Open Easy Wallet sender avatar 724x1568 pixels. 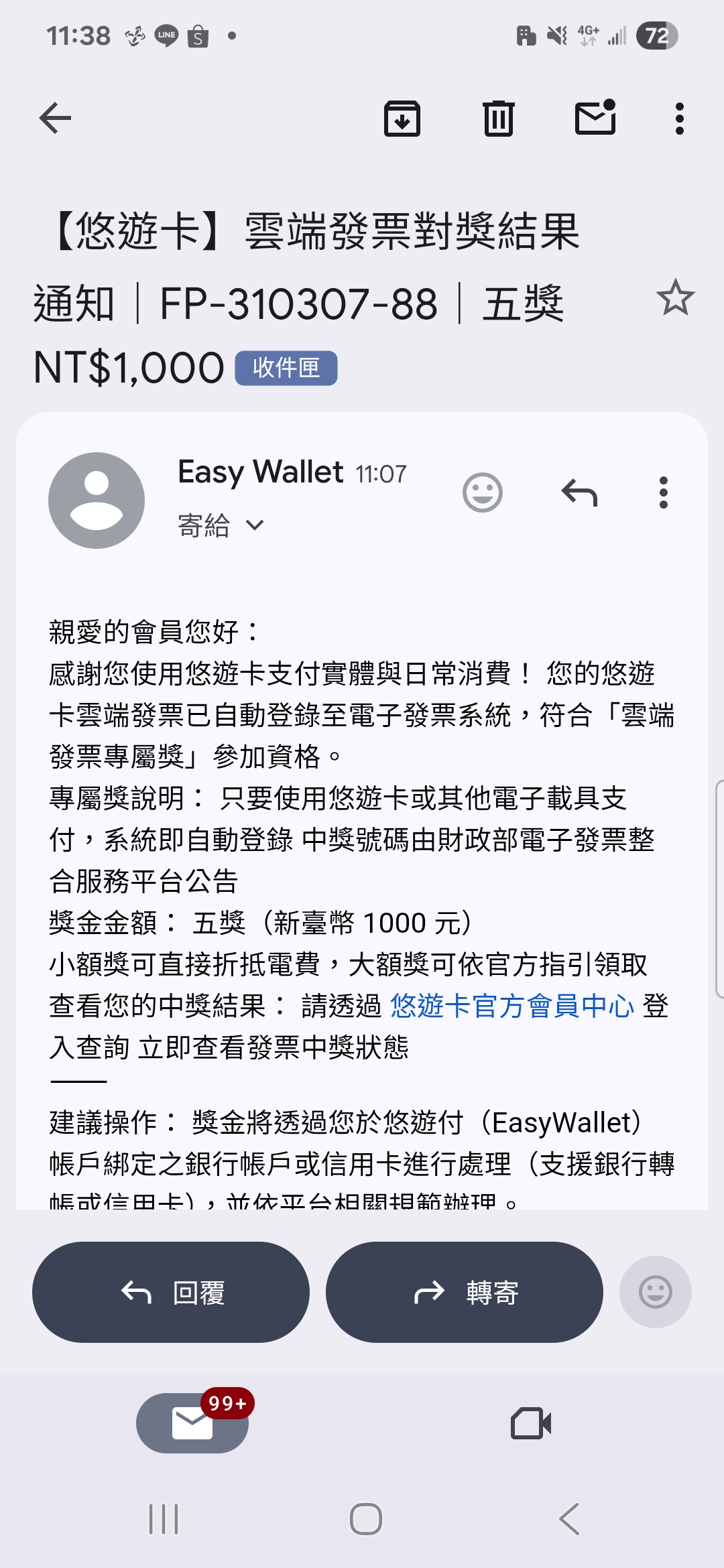coord(97,501)
